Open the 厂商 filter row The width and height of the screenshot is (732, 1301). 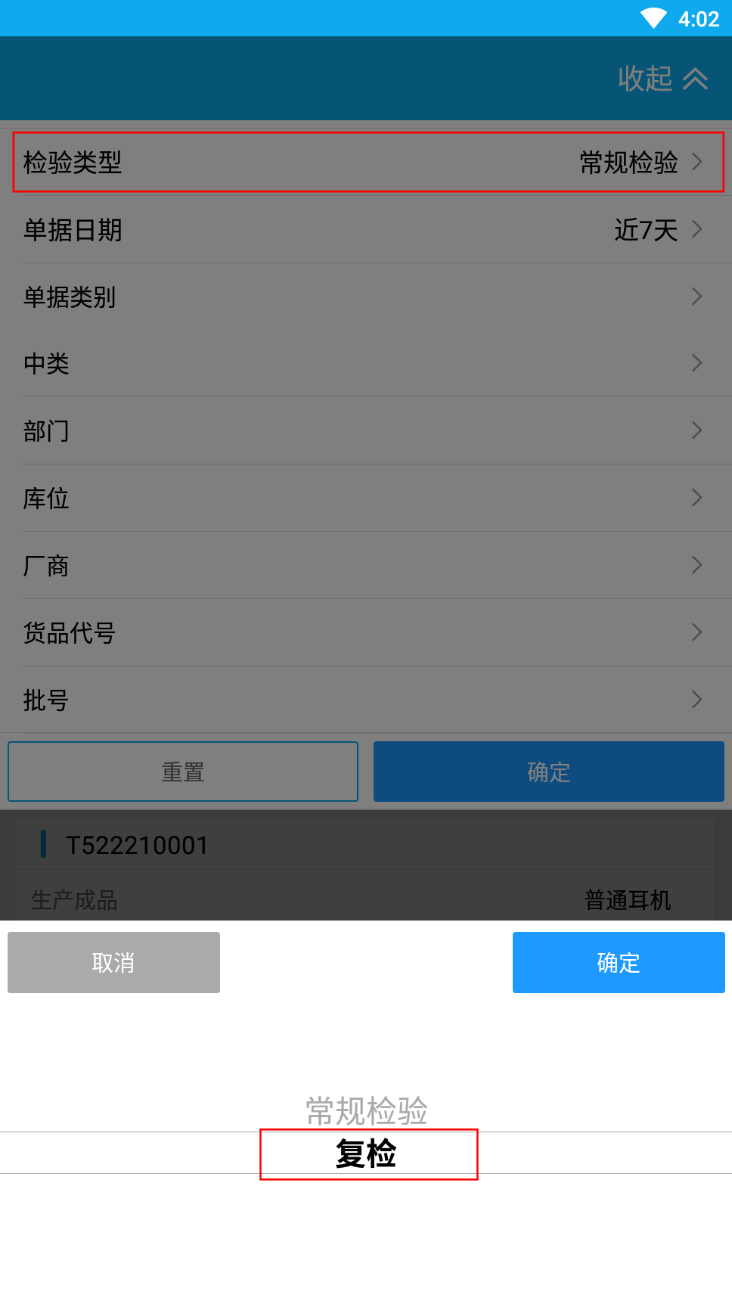click(366, 565)
